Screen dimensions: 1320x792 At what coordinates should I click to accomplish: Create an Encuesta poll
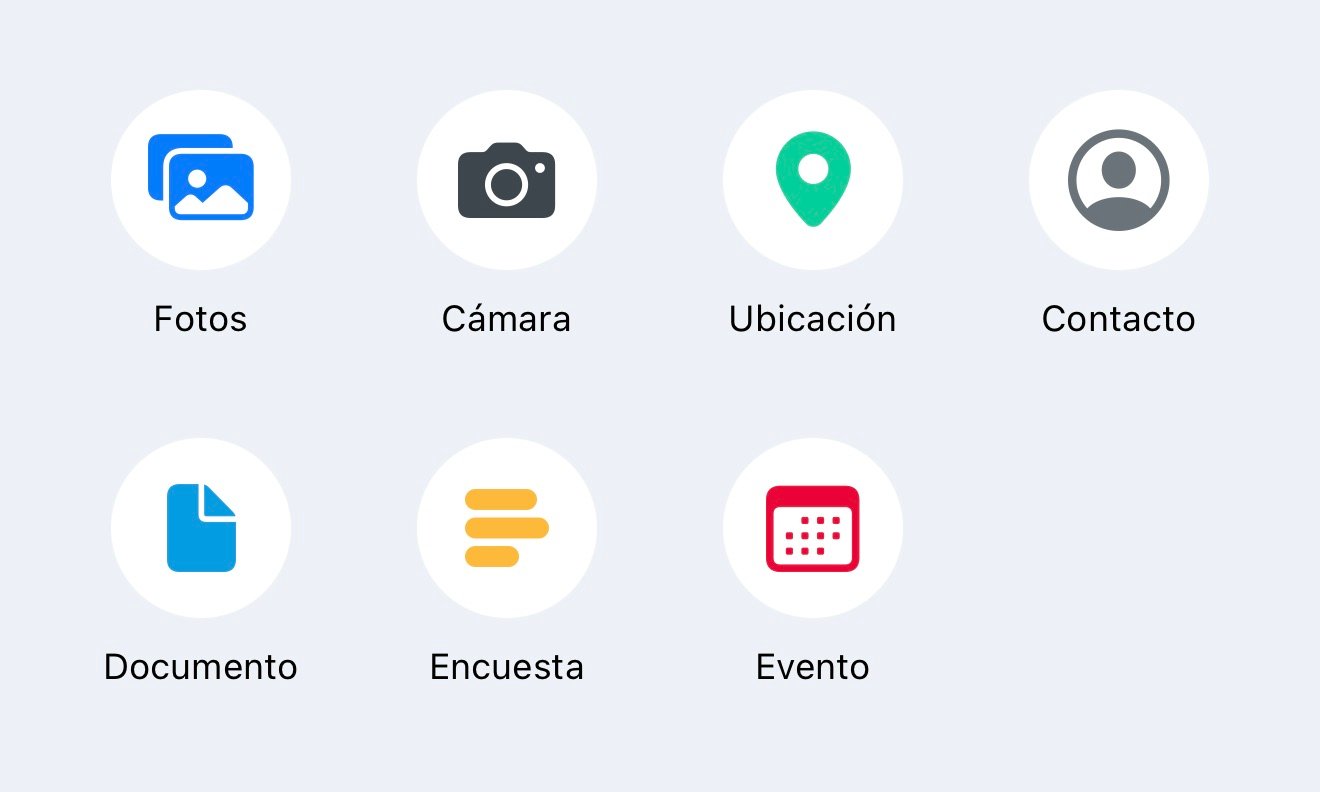[x=507, y=528]
